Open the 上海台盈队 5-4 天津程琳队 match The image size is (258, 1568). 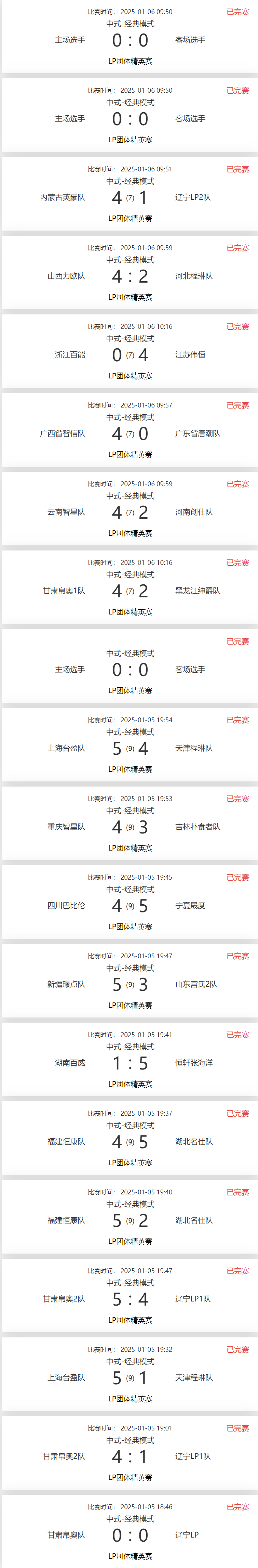pyautogui.click(x=130, y=748)
